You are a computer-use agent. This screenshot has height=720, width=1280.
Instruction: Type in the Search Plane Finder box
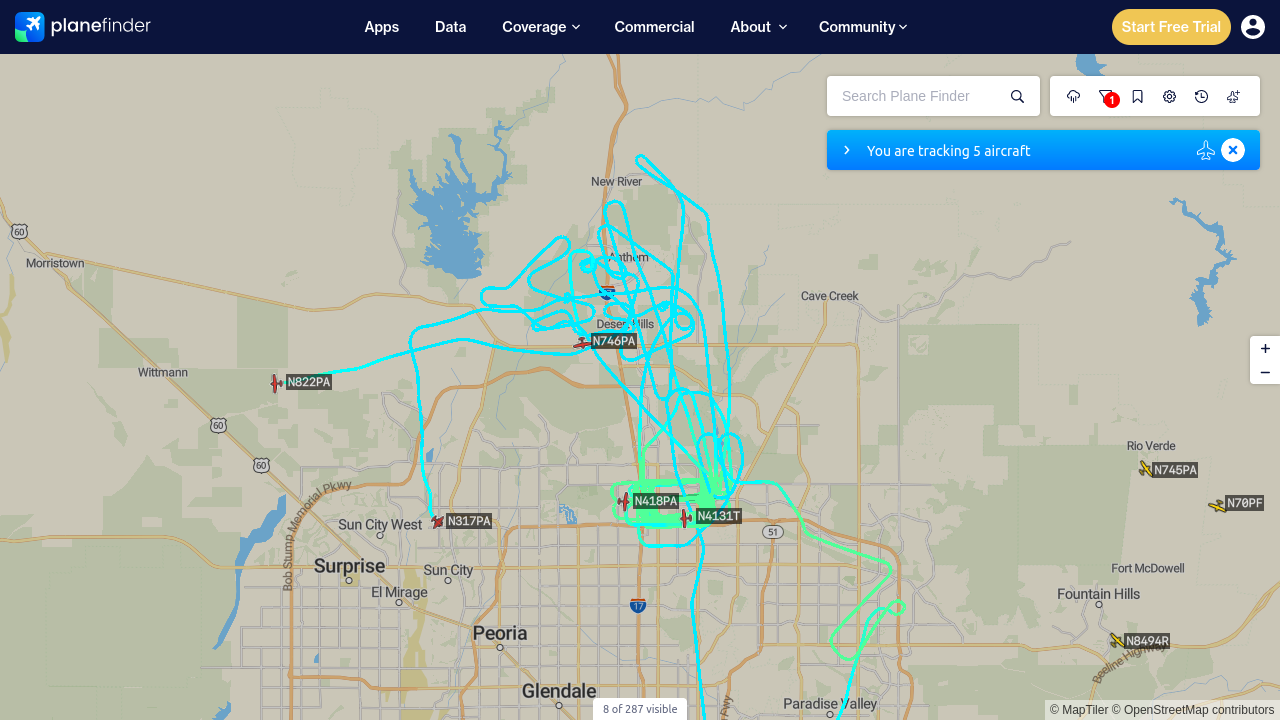pos(917,96)
